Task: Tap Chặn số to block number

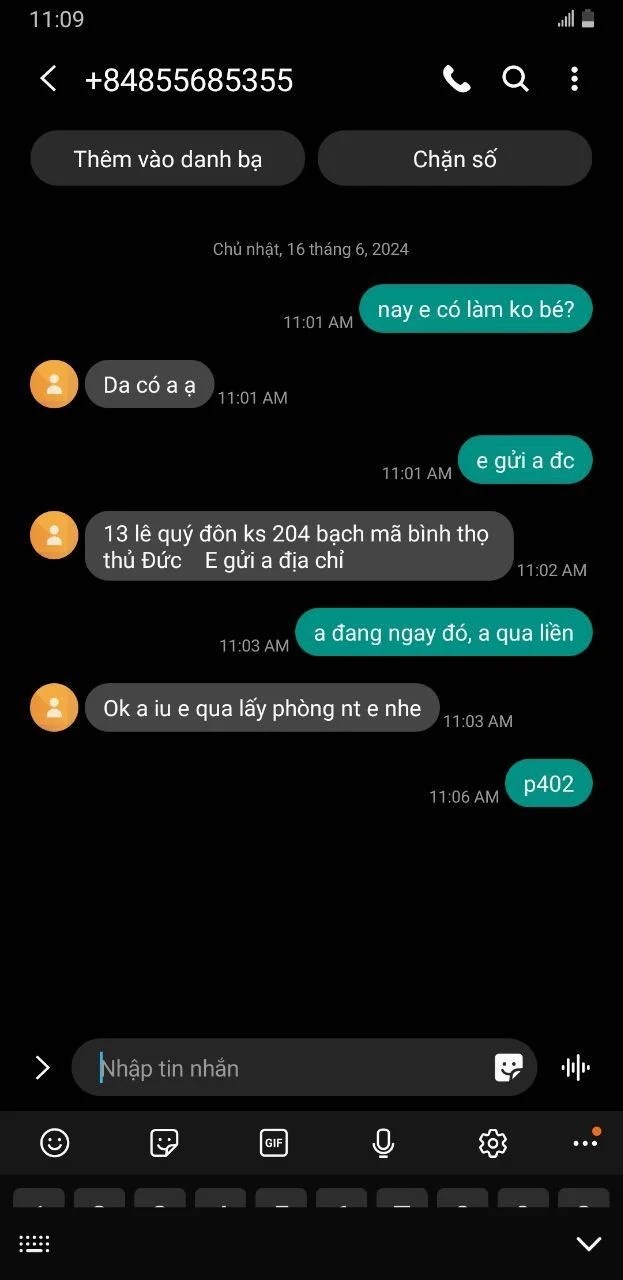Action: point(454,159)
